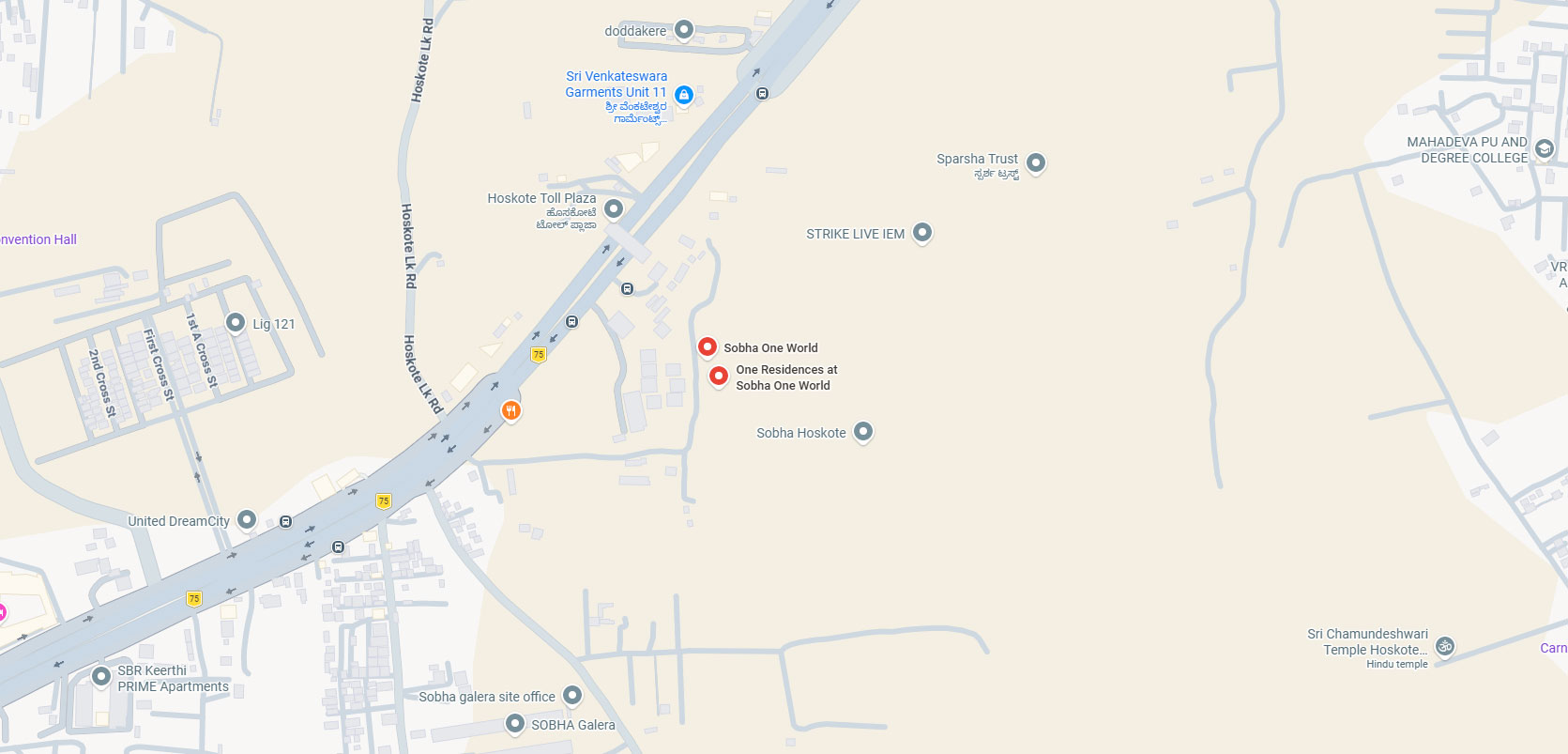Open Hoskote Toll Plaza marker
Screen dimensions: 1568x754
pos(614,208)
